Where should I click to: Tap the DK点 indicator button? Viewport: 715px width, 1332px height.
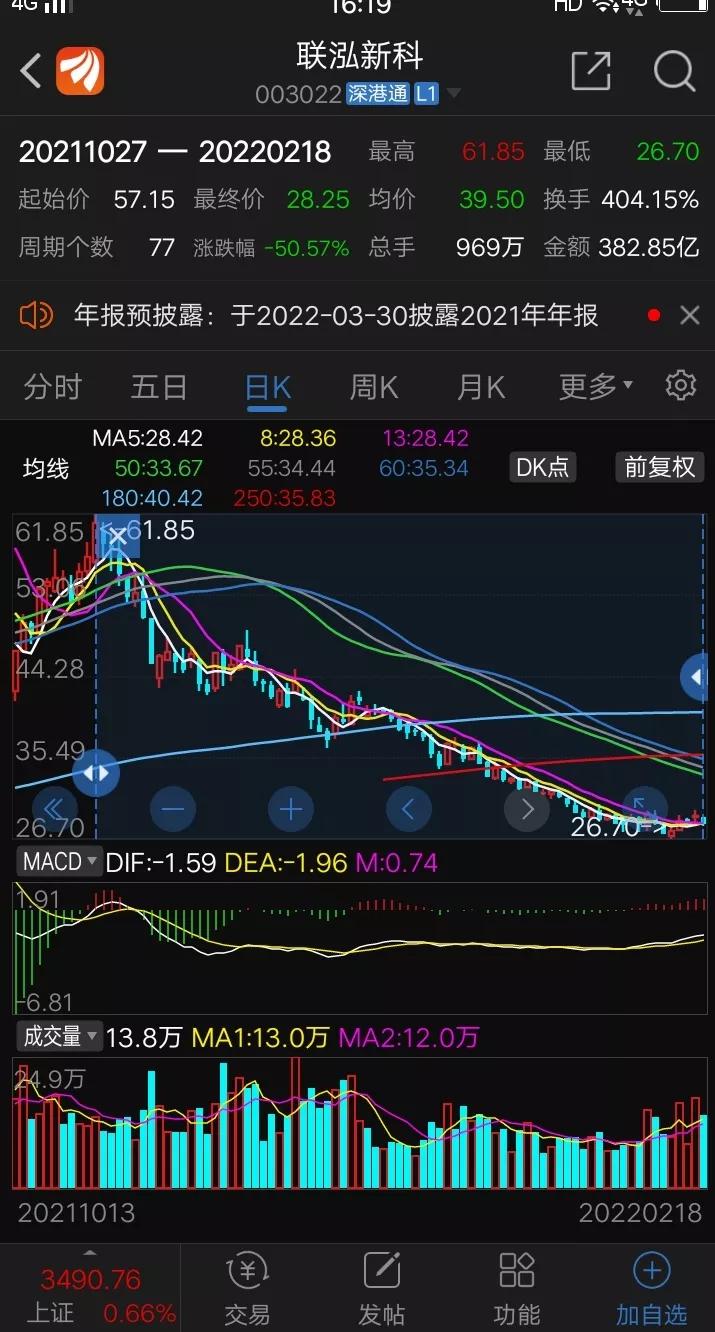pos(542,467)
